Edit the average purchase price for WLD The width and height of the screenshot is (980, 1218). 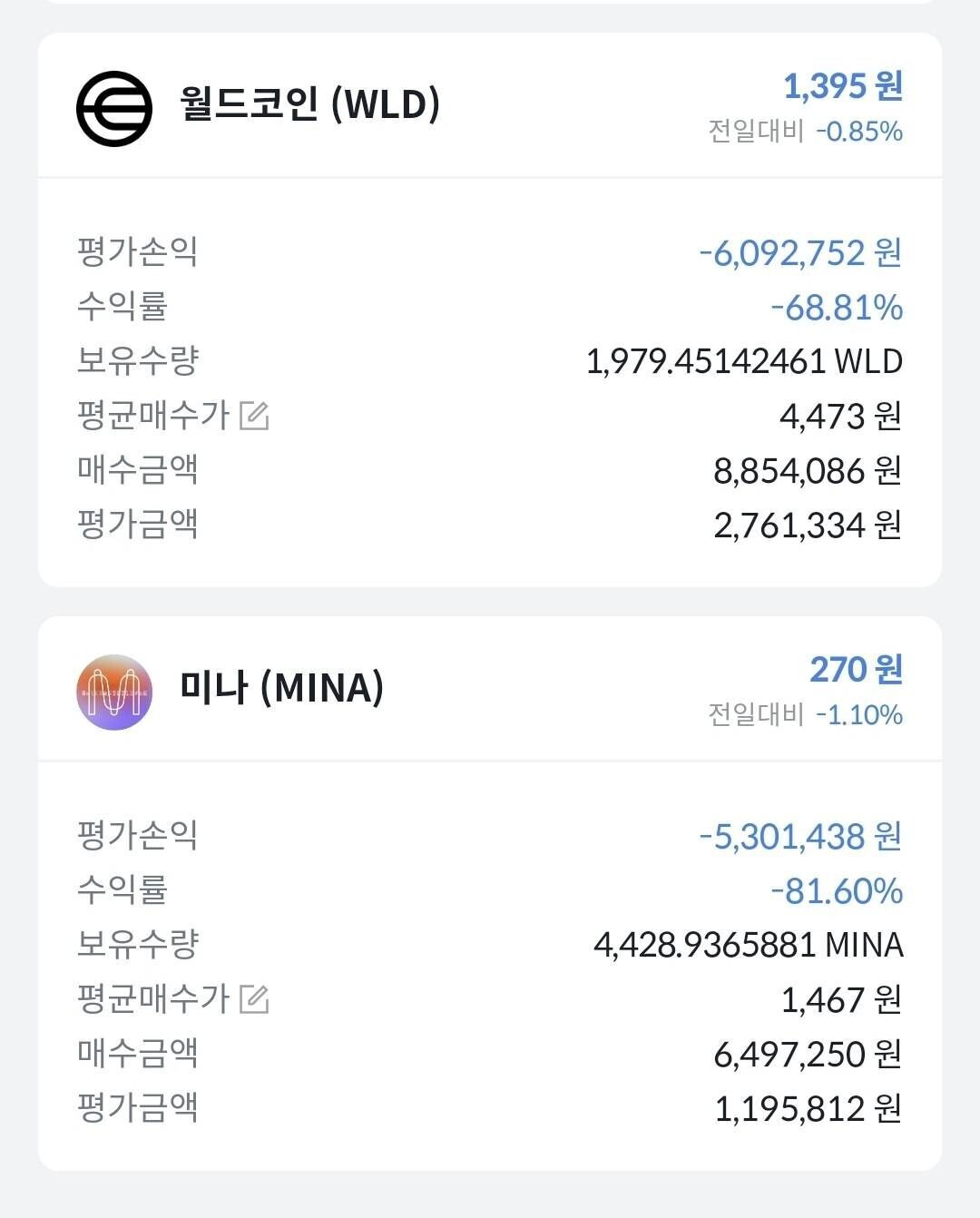(x=256, y=416)
